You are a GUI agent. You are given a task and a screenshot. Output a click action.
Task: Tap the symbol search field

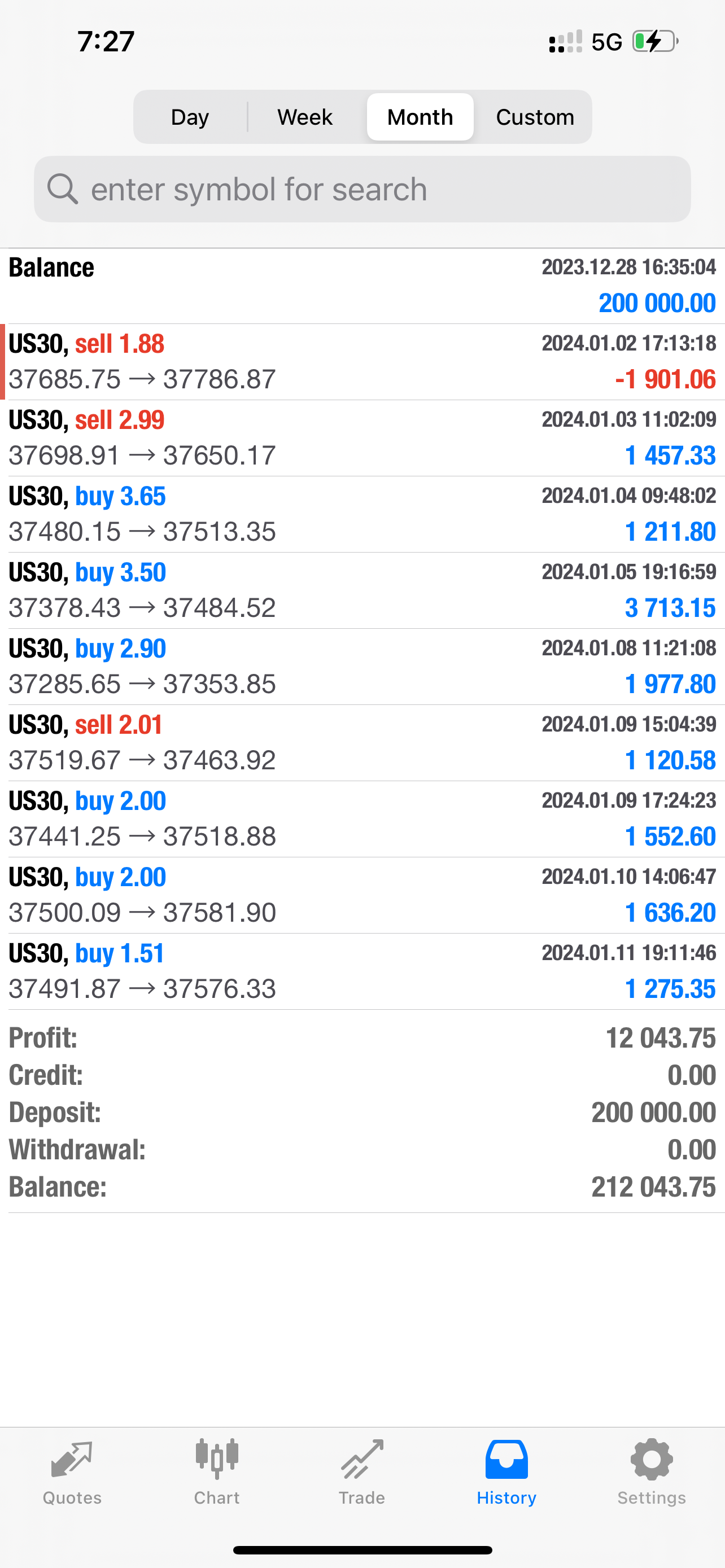point(362,189)
